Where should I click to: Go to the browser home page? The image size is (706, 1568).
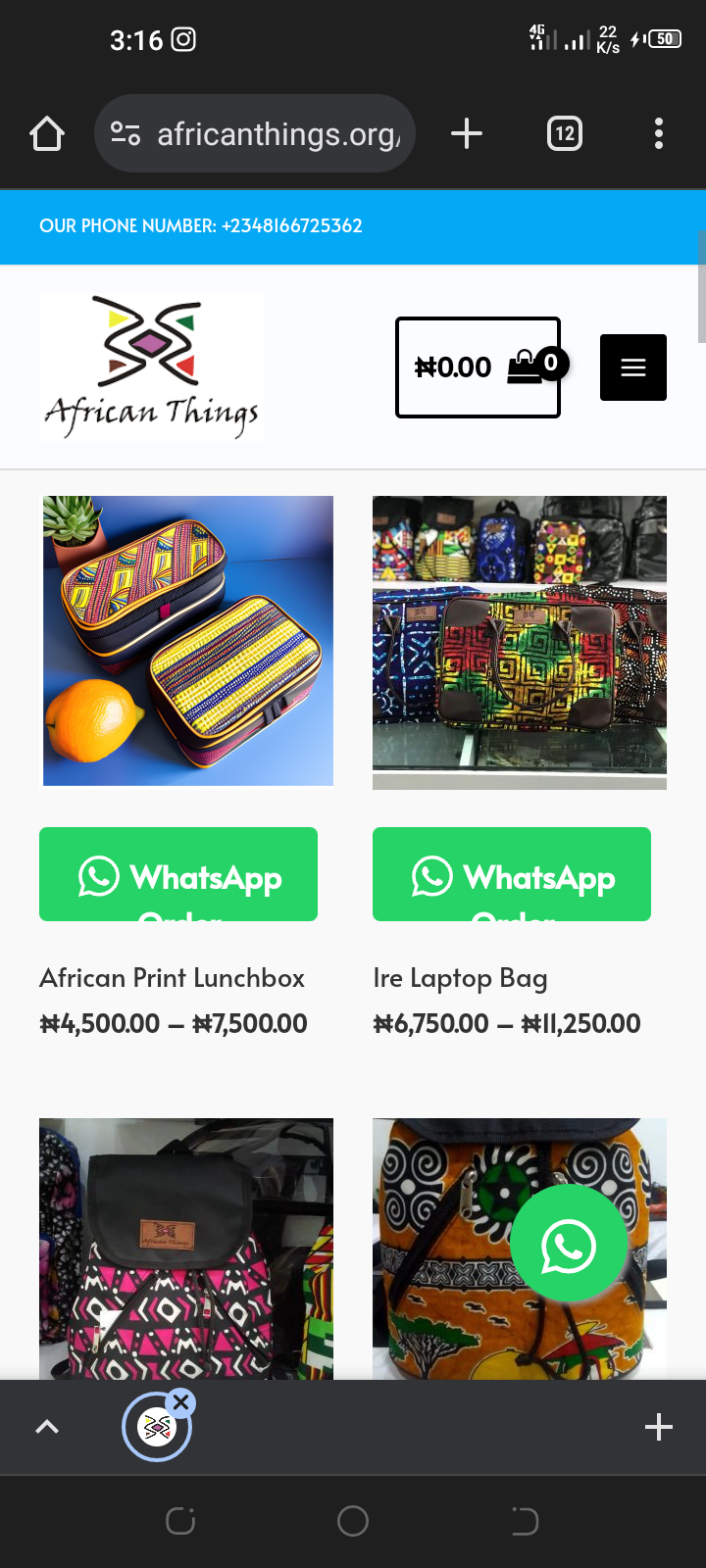[46, 134]
